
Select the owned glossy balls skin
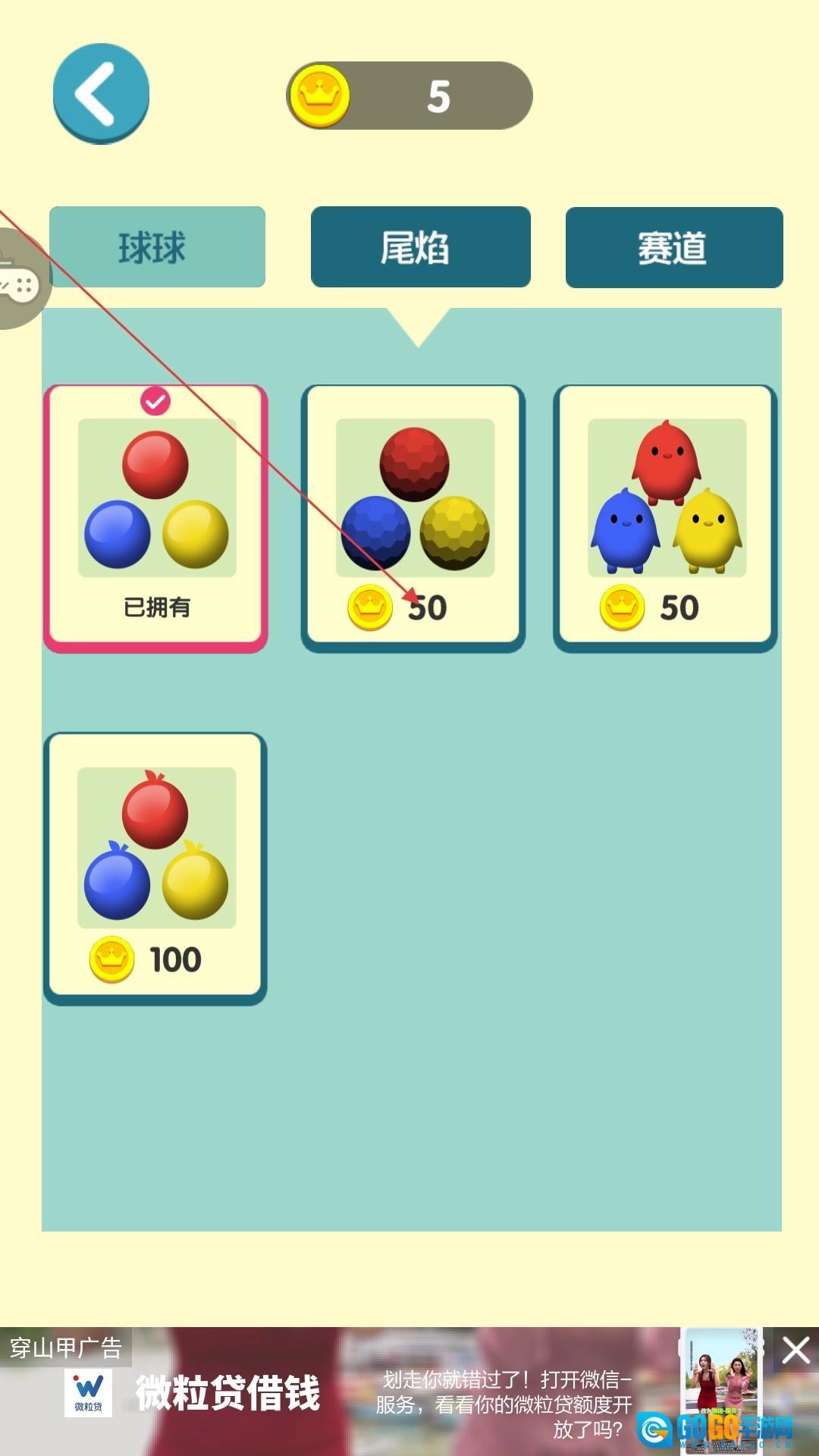[x=156, y=518]
